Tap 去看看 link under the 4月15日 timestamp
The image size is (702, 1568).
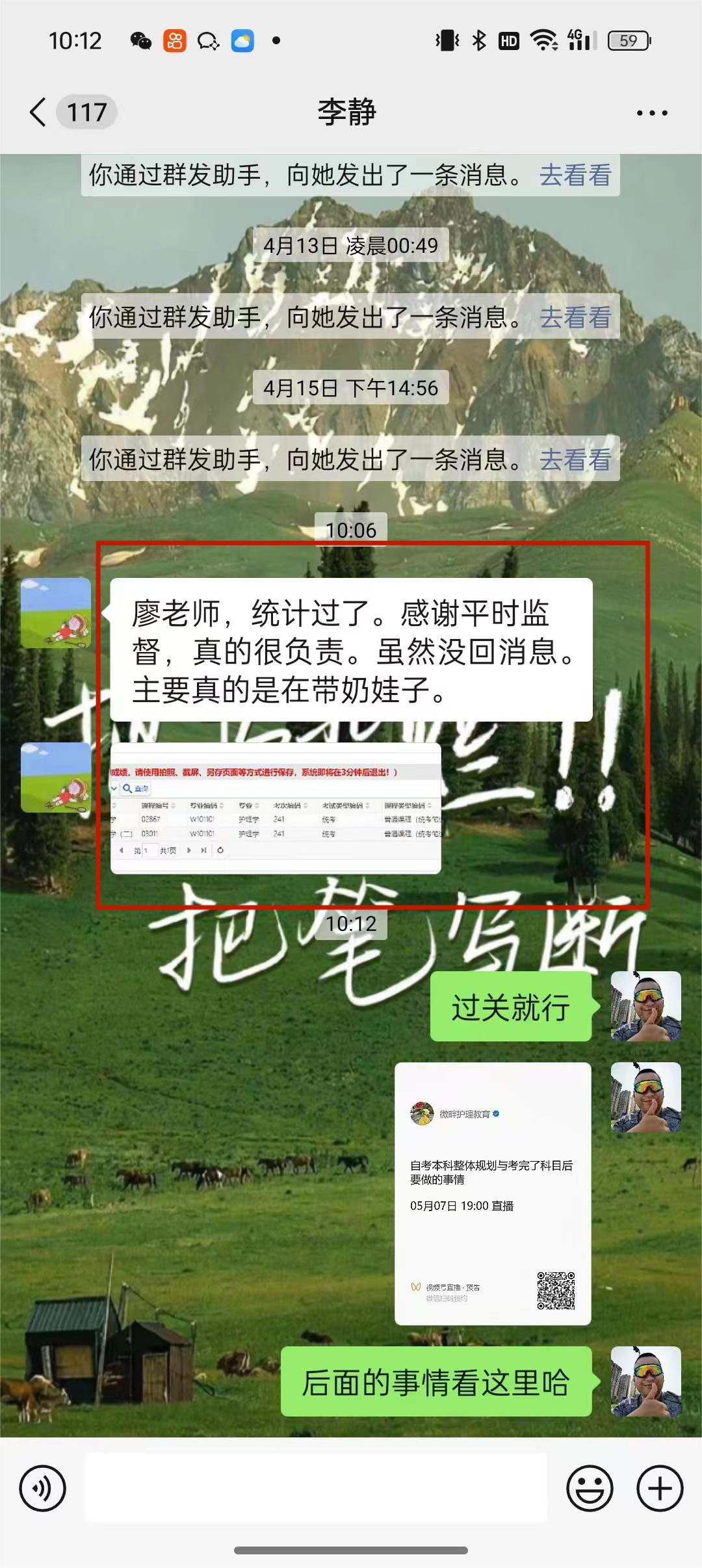575,460
